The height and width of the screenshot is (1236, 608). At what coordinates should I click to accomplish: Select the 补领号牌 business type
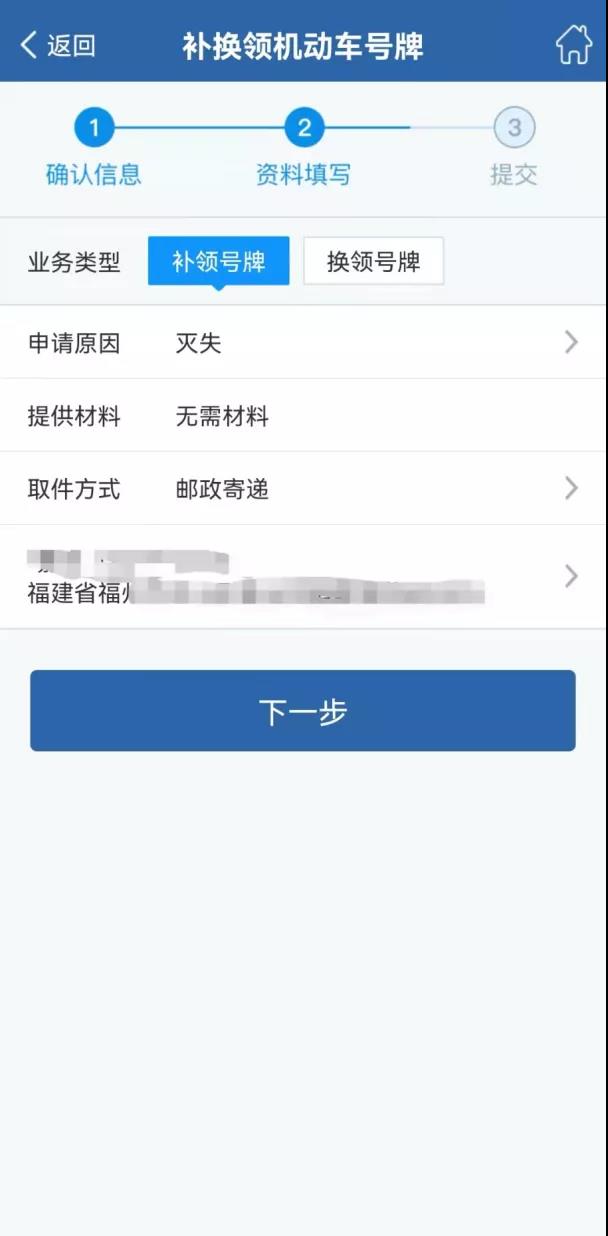(218, 262)
